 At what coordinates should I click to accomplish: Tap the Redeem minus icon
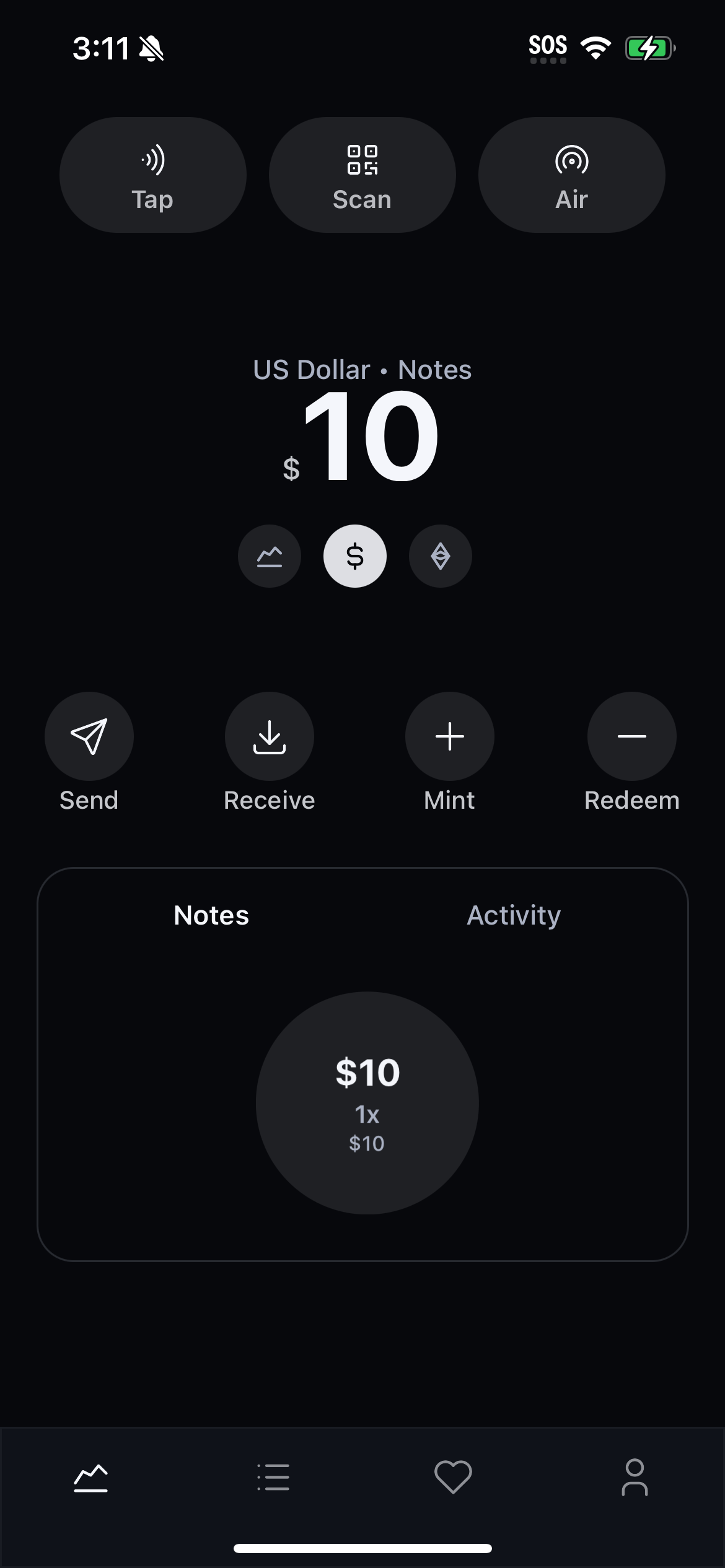click(x=631, y=736)
